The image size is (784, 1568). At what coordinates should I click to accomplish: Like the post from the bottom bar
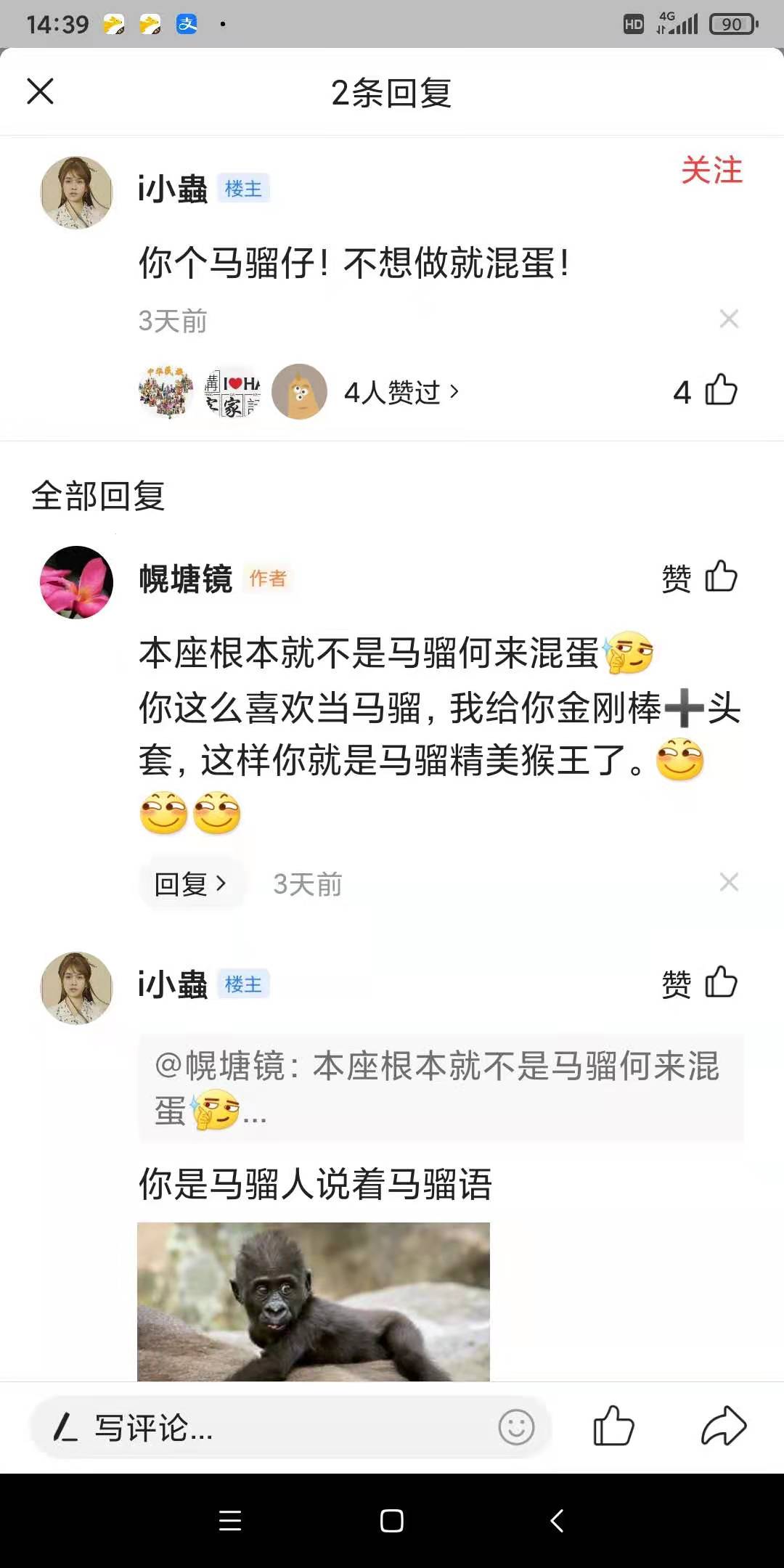point(613,1426)
